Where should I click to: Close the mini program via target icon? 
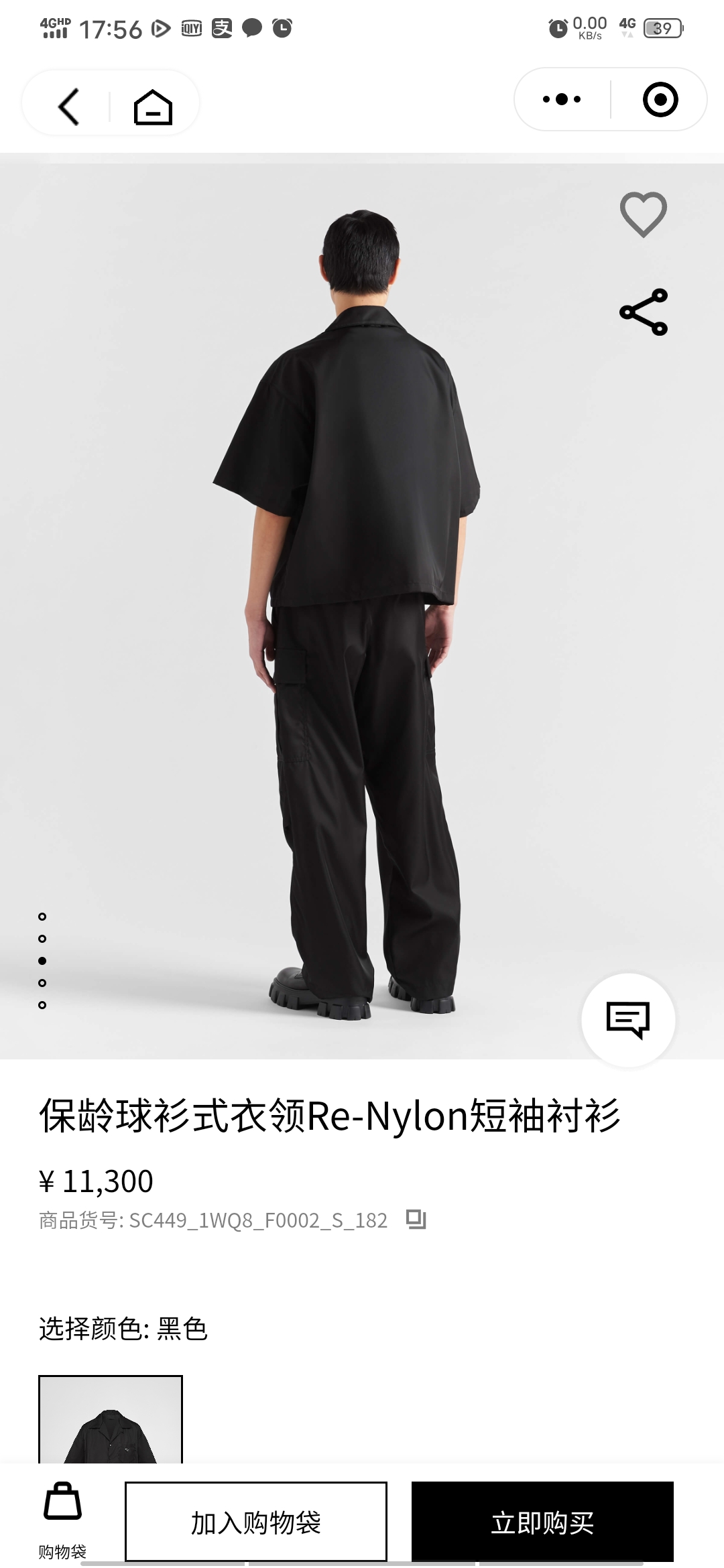(x=660, y=100)
